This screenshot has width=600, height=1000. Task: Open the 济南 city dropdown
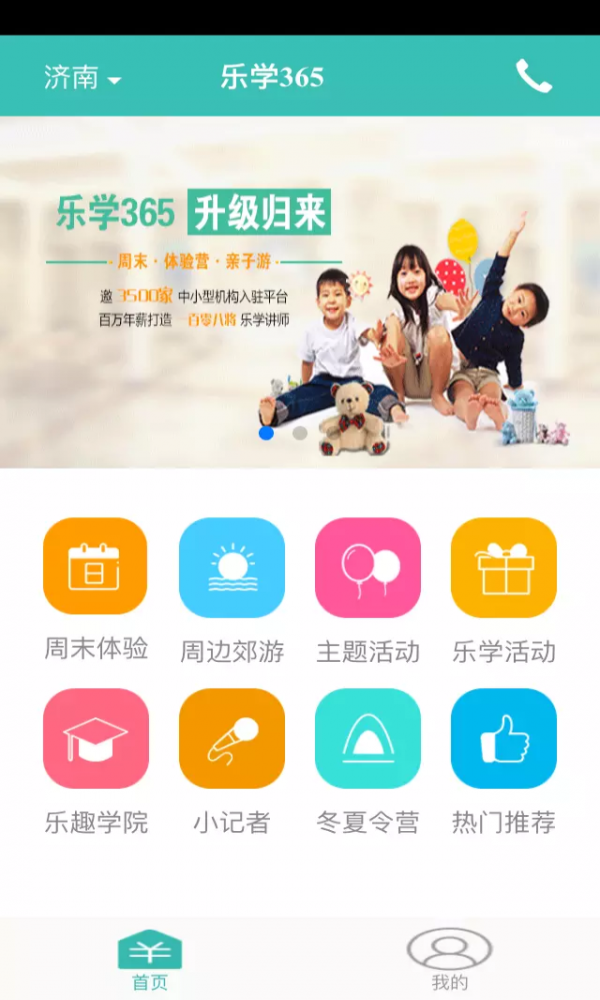coord(82,78)
